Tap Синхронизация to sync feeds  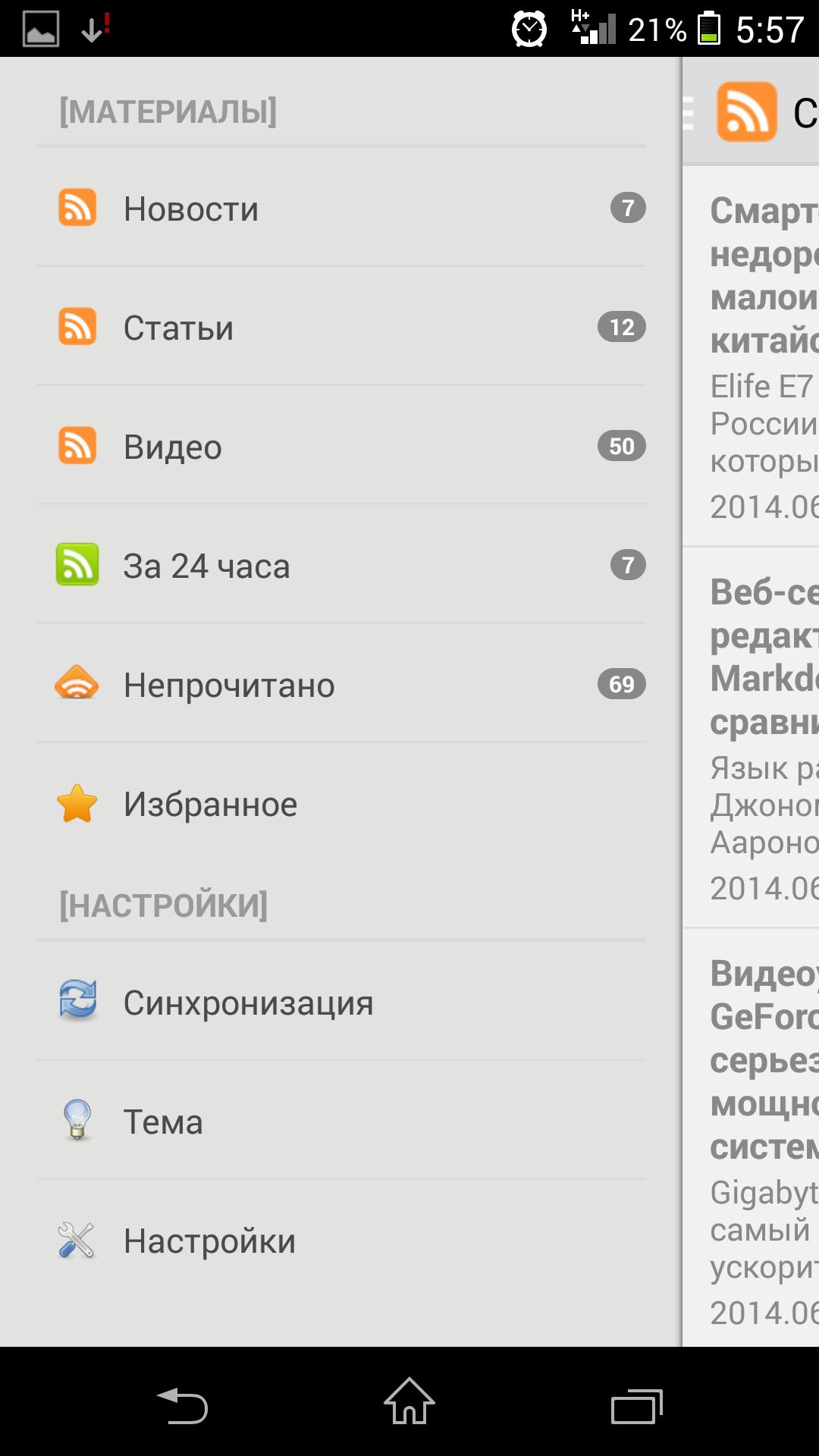341,1003
